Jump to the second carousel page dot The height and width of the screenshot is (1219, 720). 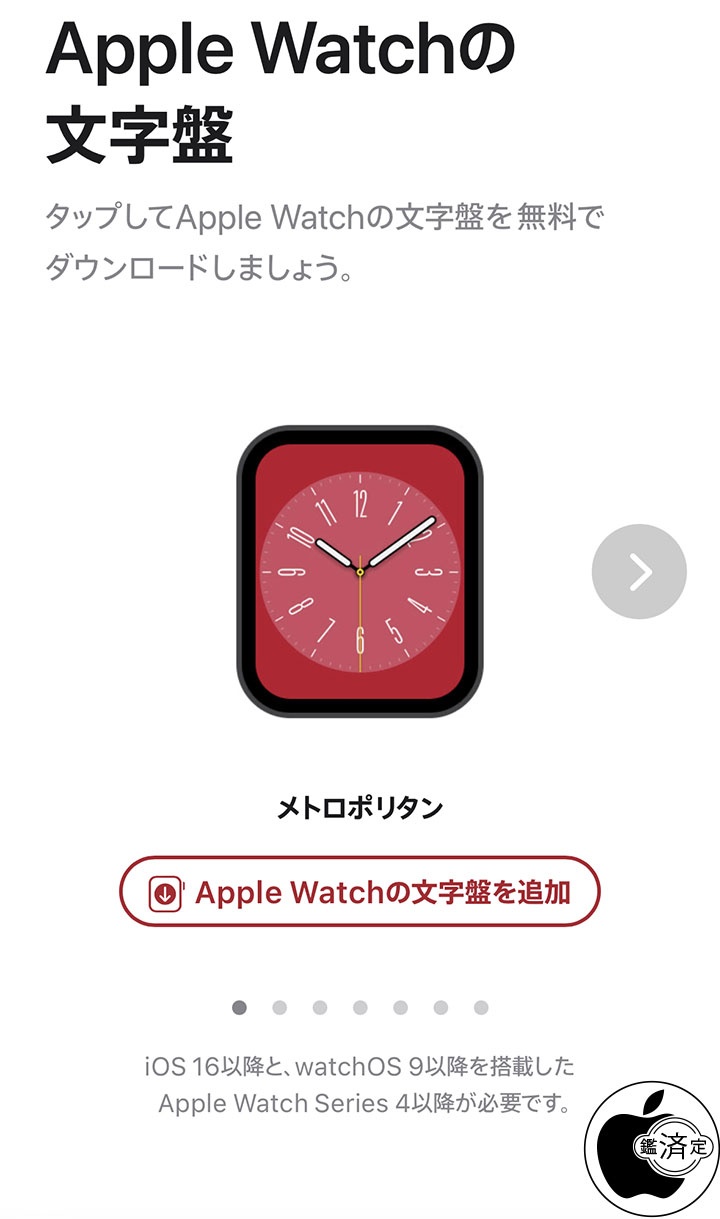click(280, 1007)
